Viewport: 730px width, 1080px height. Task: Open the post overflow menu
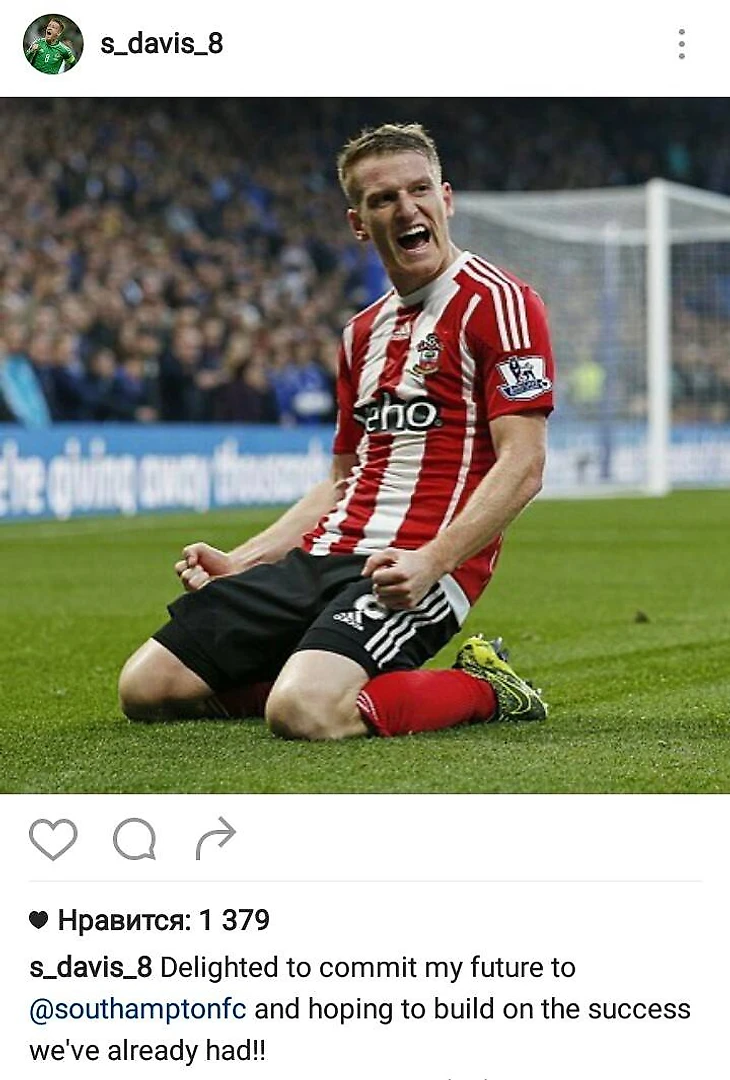pyautogui.click(x=681, y=44)
